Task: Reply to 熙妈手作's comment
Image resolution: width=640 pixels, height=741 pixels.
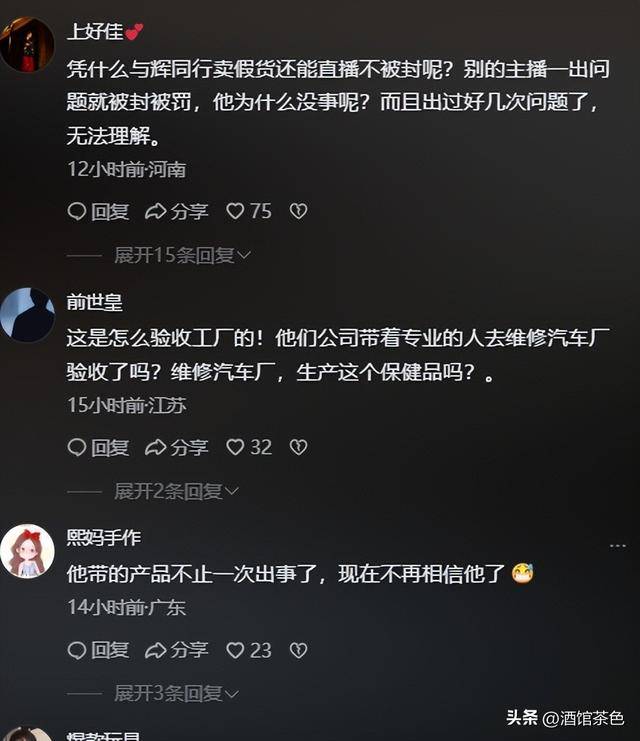Action: coord(98,650)
